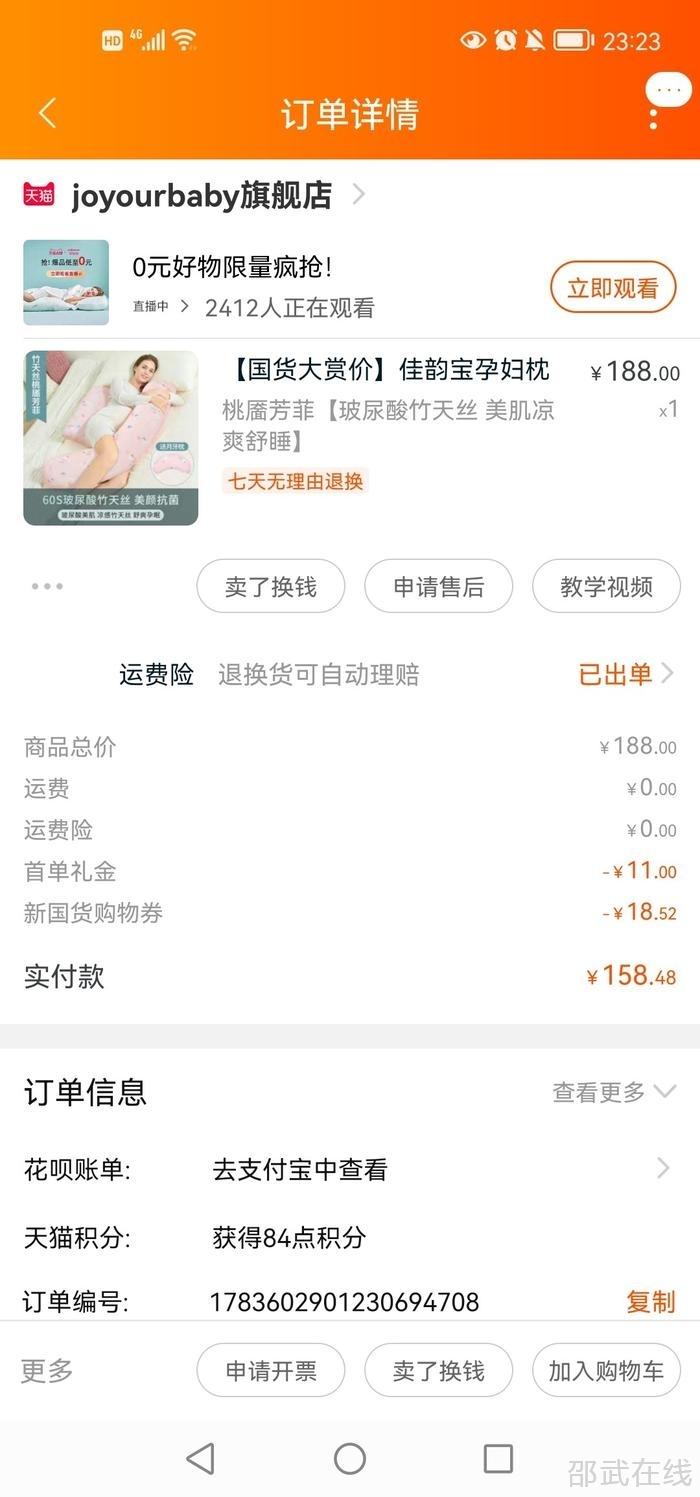Open the 佳韵宝孕妇枕 product image

110,438
